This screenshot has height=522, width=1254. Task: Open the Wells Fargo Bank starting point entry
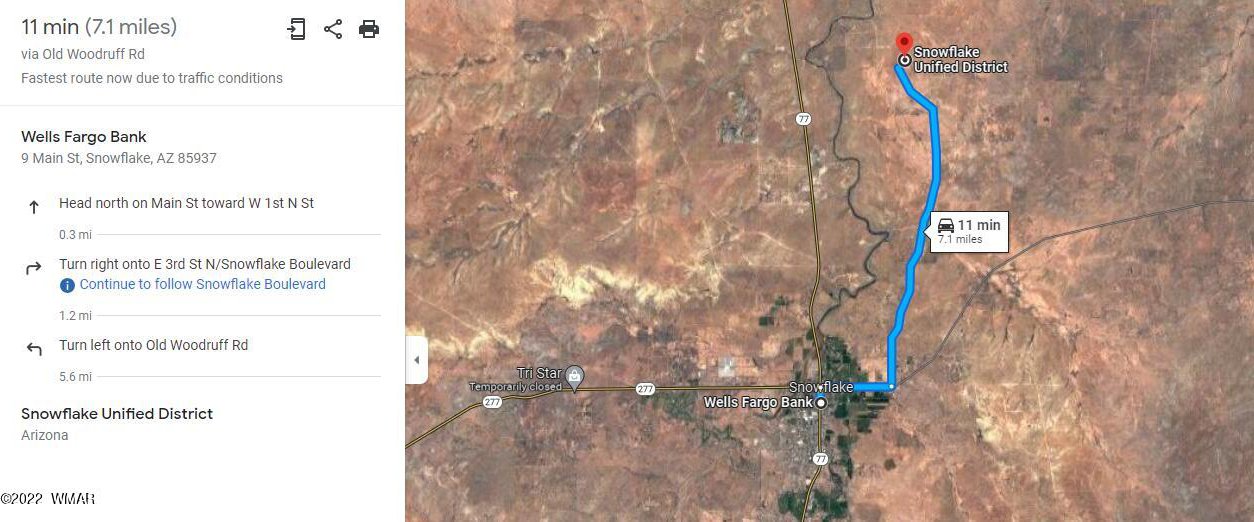[x=84, y=137]
